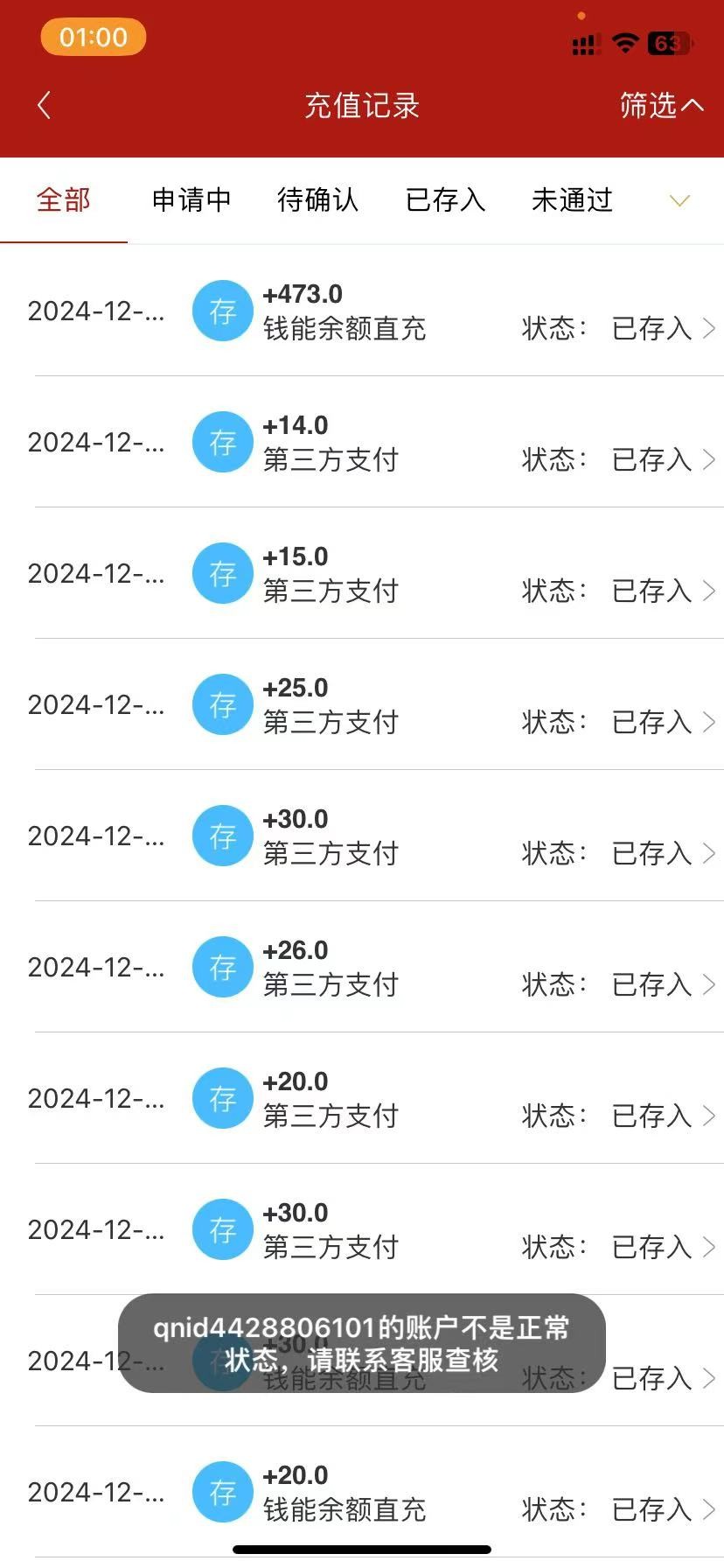Open the +20.0 钱能余额直充 record
The height and width of the screenshot is (1568, 724).
[362, 1492]
